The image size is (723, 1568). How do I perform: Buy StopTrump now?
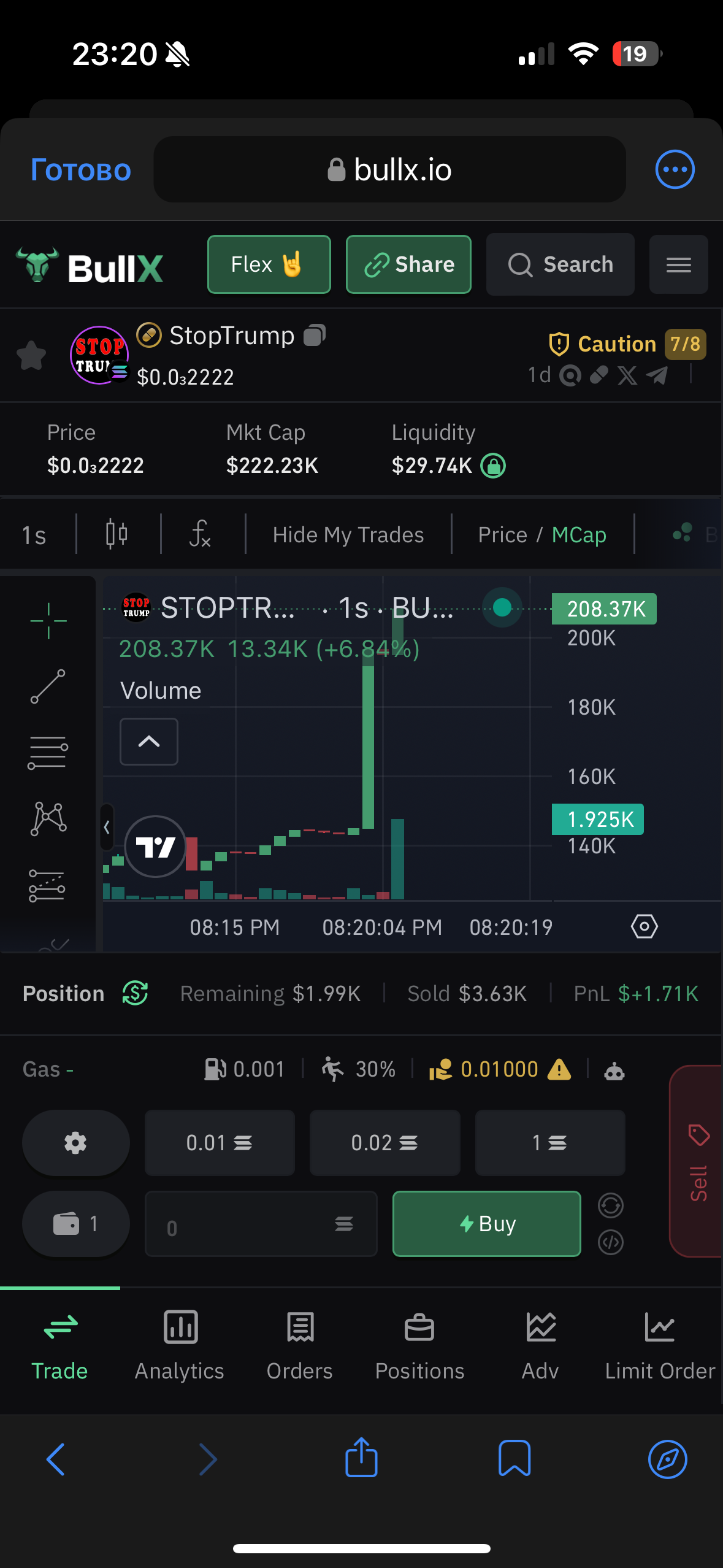(486, 1224)
